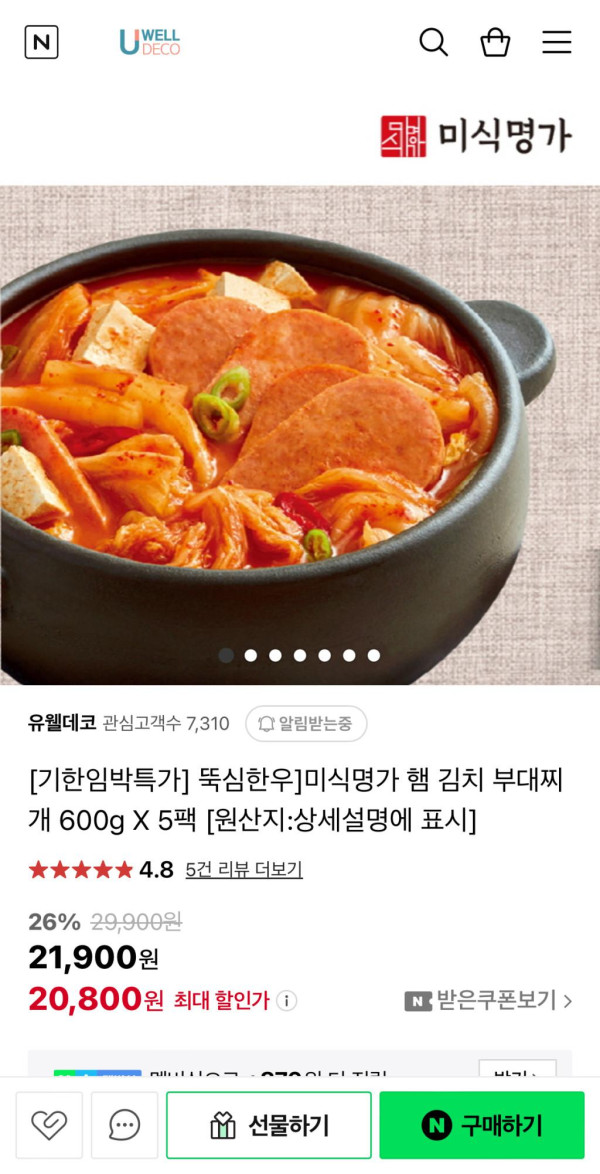The width and height of the screenshot is (600, 1174).
Task: Open the budae-jjigae product image
Action: [300, 420]
